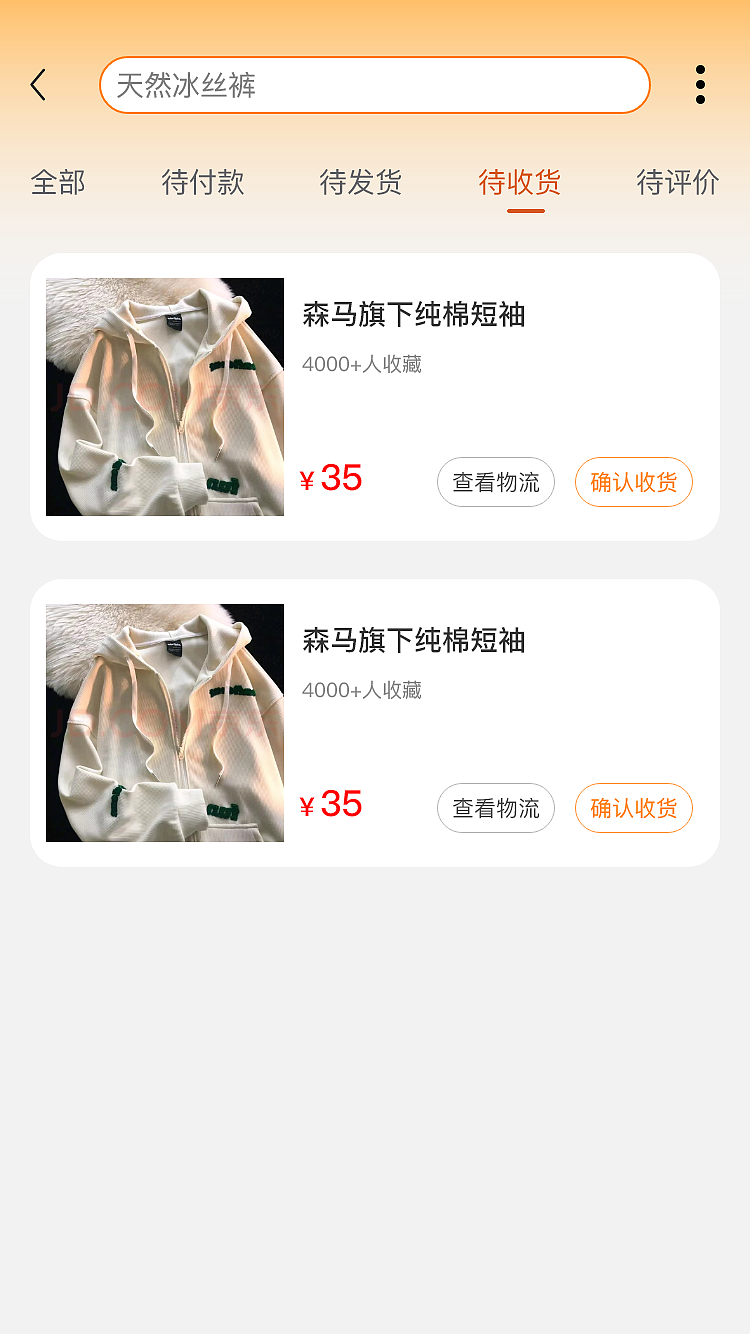Image resolution: width=750 pixels, height=1334 pixels.
Task: Open the first order card details
Action: coord(375,397)
